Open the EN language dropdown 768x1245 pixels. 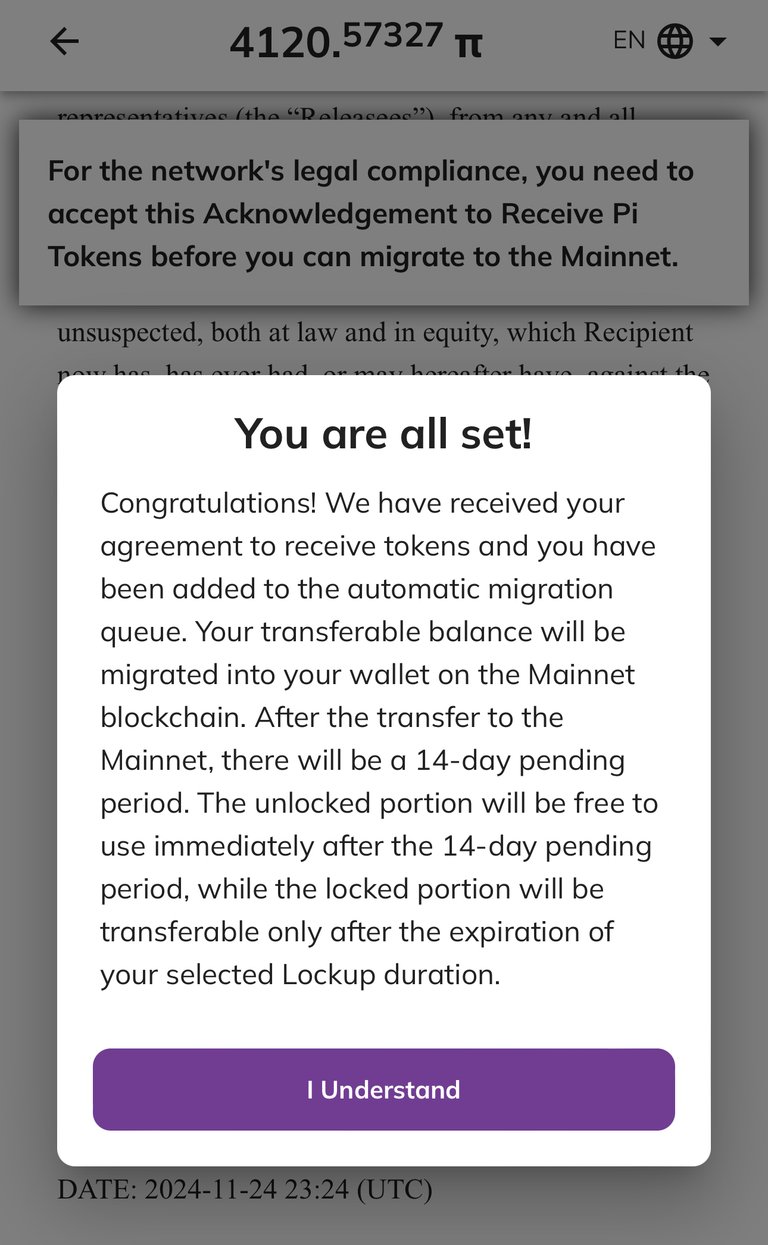tap(669, 41)
